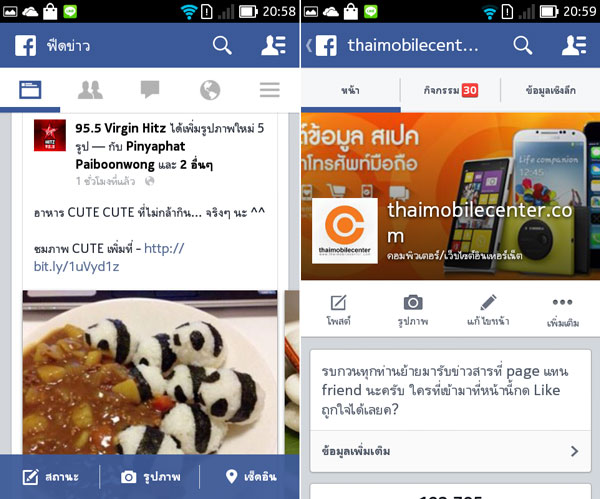
Task: Switch to the friend requests tab
Action: point(90,90)
